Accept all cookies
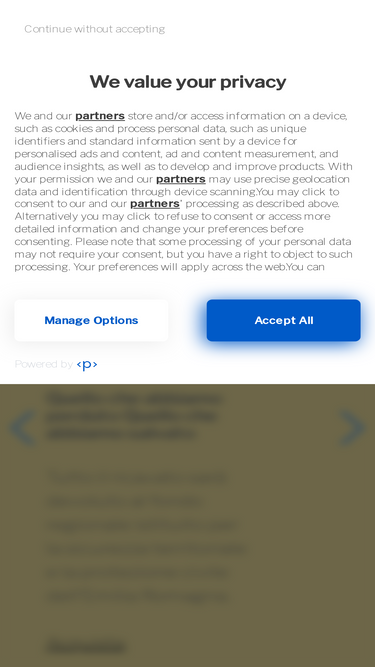Image resolution: width=375 pixels, height=667 pixels. 284,320
